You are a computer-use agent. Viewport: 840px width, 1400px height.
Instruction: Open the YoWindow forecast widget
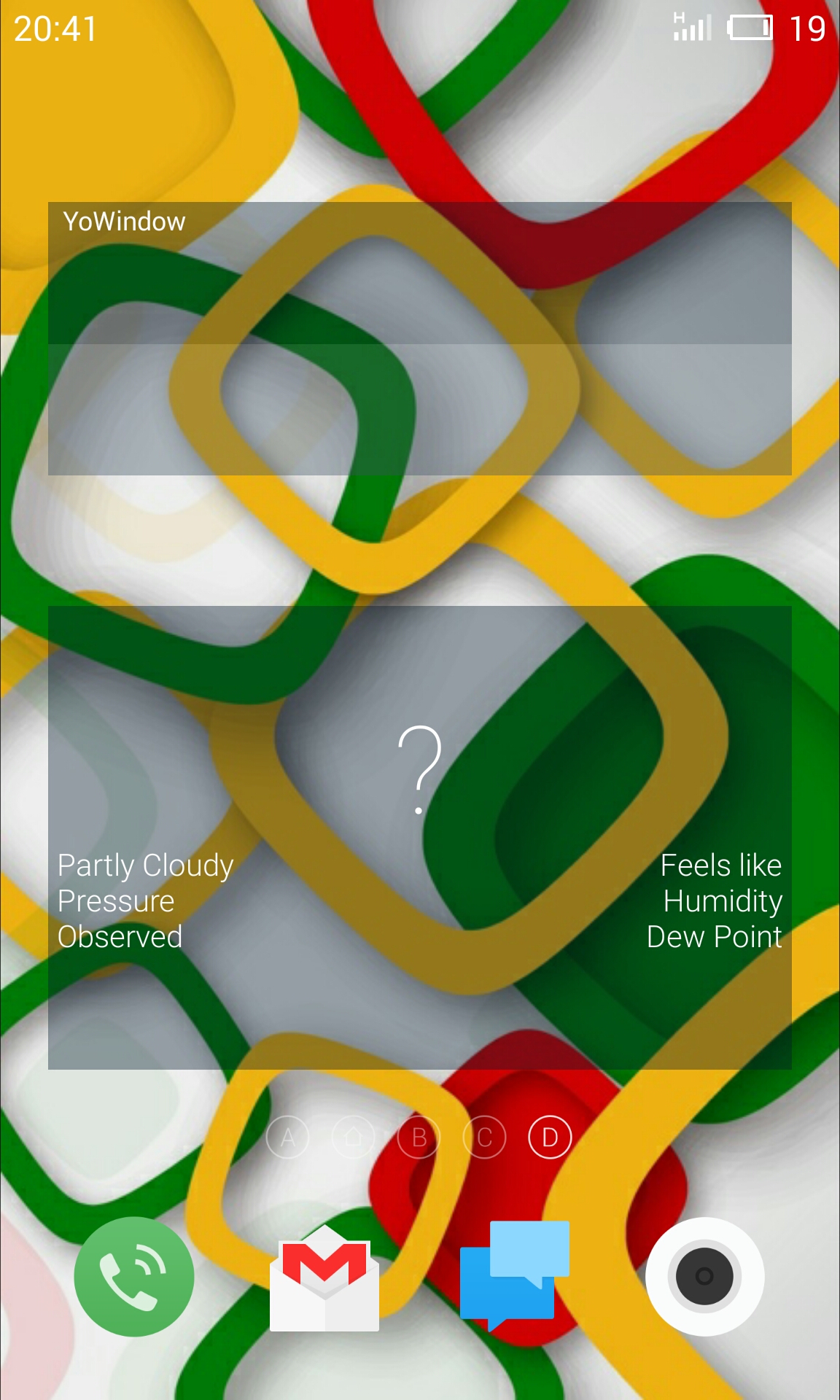click(420, 338)
